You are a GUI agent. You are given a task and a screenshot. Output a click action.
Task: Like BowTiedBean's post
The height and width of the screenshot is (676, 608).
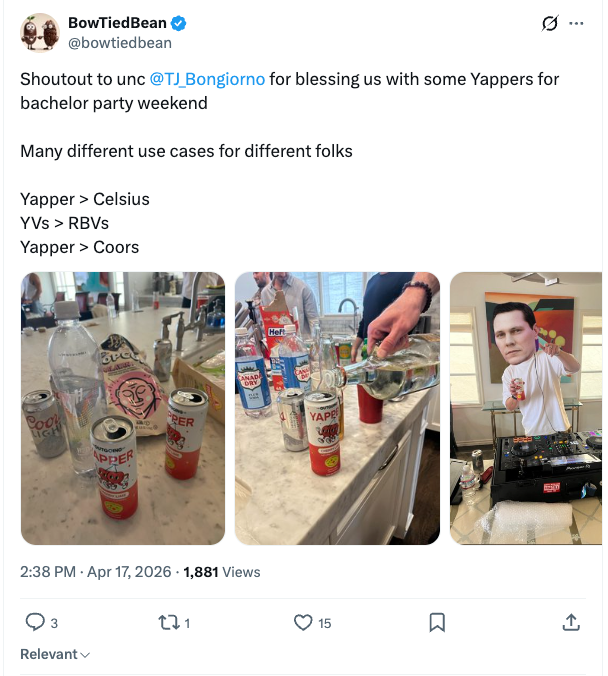pyautogui.click(x=312, y=623)
